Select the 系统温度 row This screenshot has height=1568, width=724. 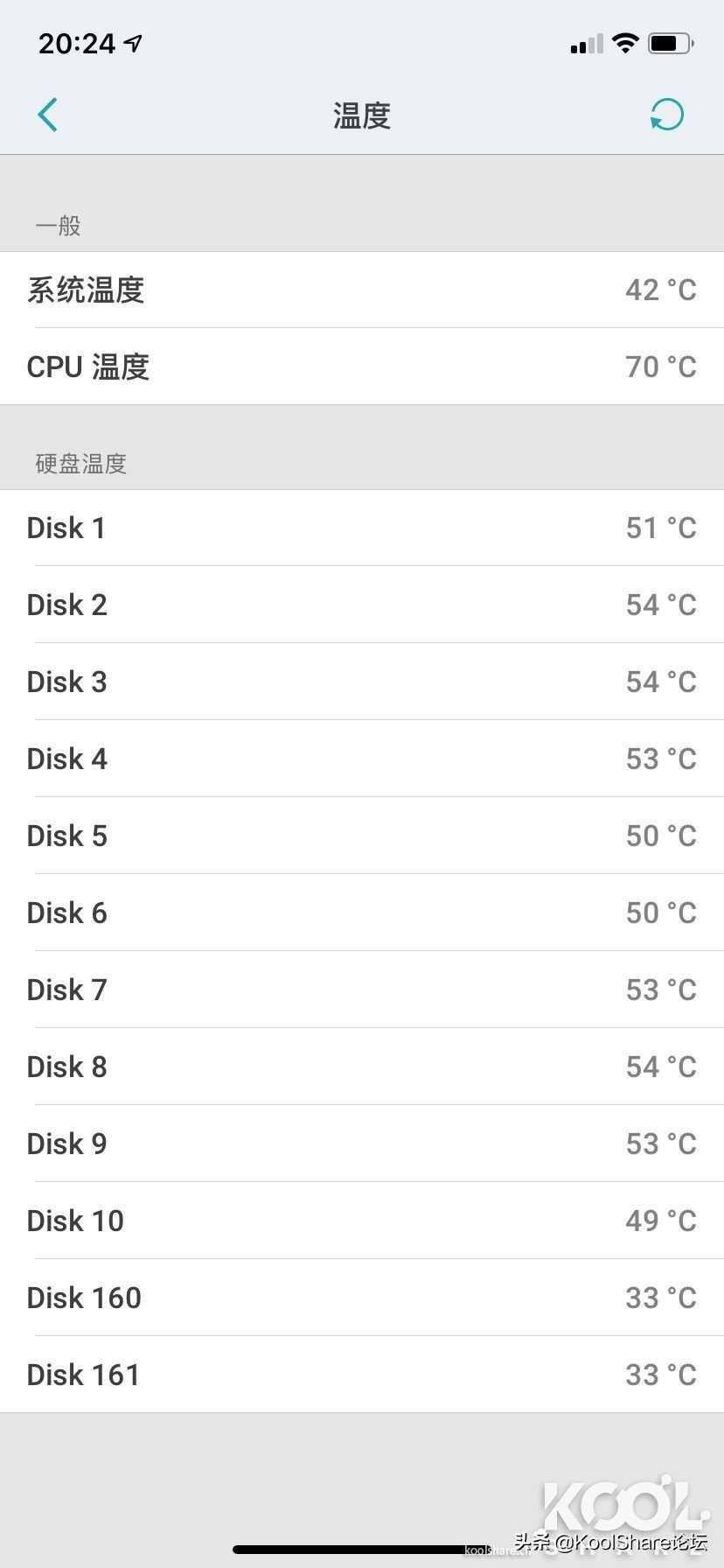(362, 290)
